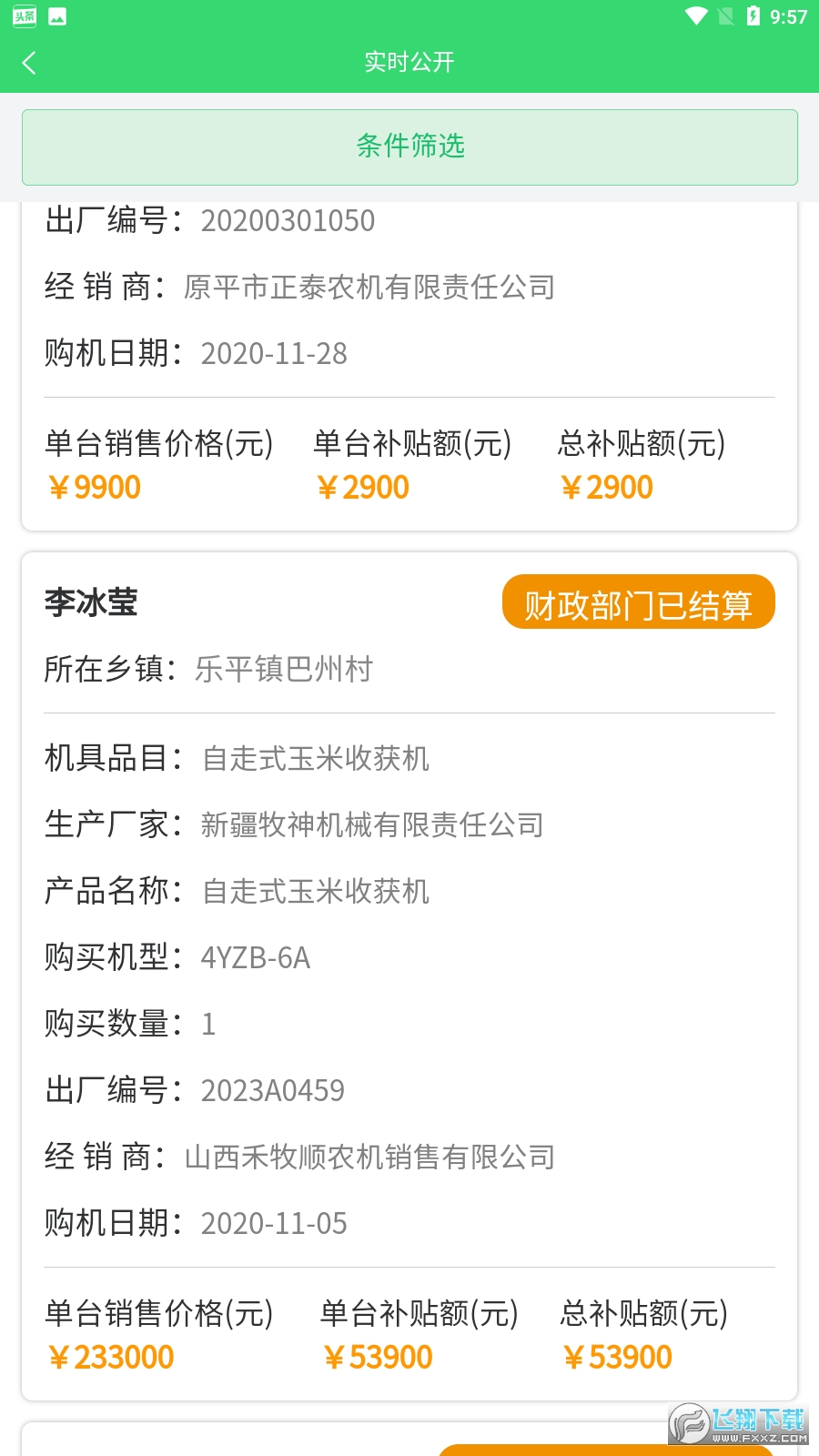Tap the back arrow in the header

[x=29, y=62]
